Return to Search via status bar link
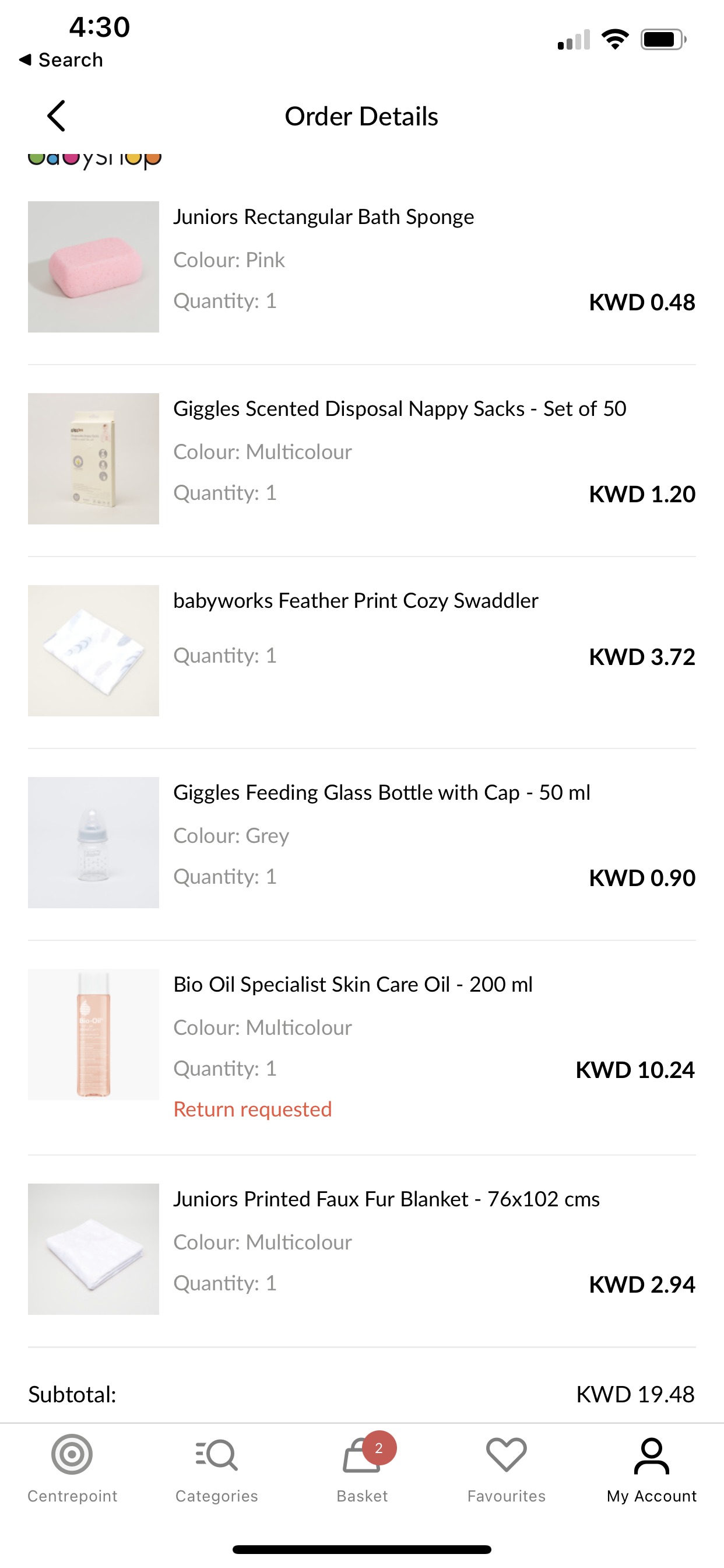This screenshot has height=1568, width=724. 61,60
